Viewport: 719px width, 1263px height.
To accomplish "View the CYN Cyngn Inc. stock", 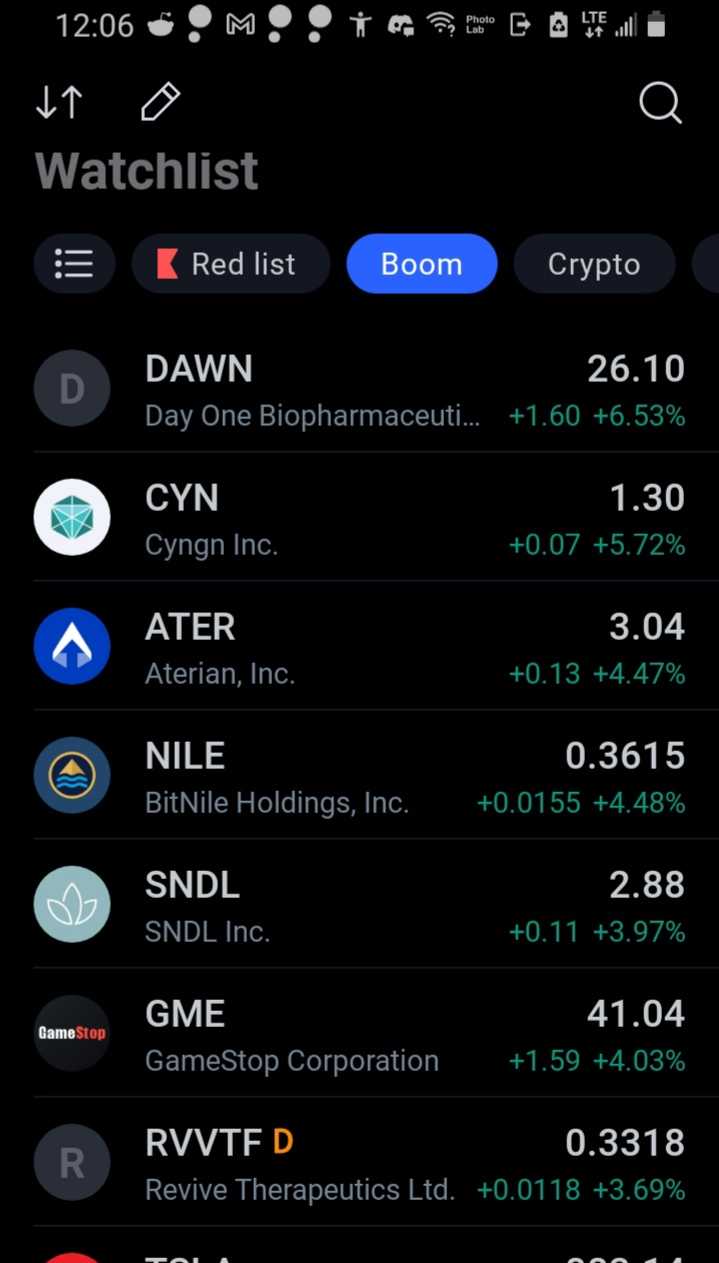I will 359,517.
